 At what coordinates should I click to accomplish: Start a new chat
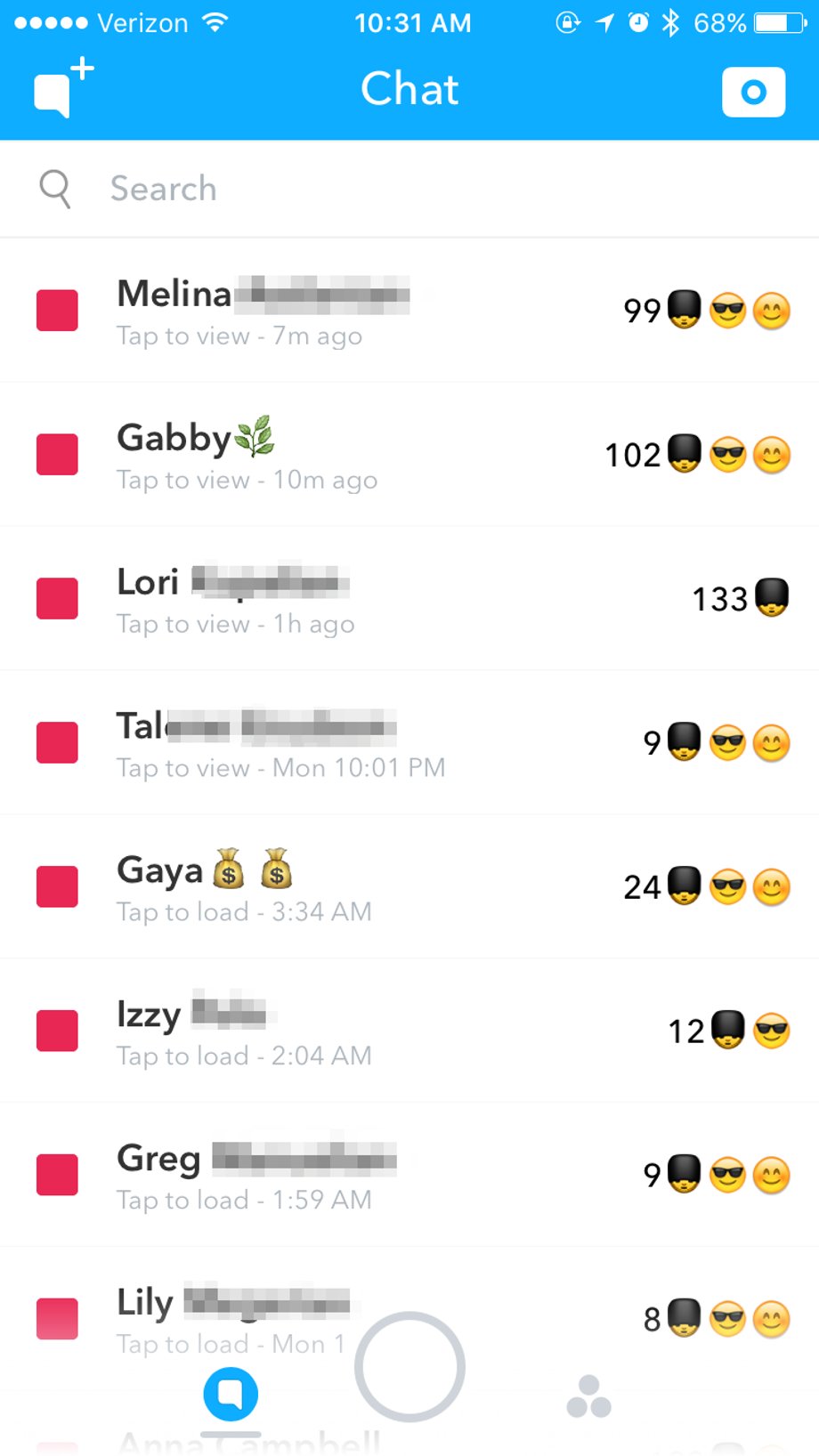(62, 90)
